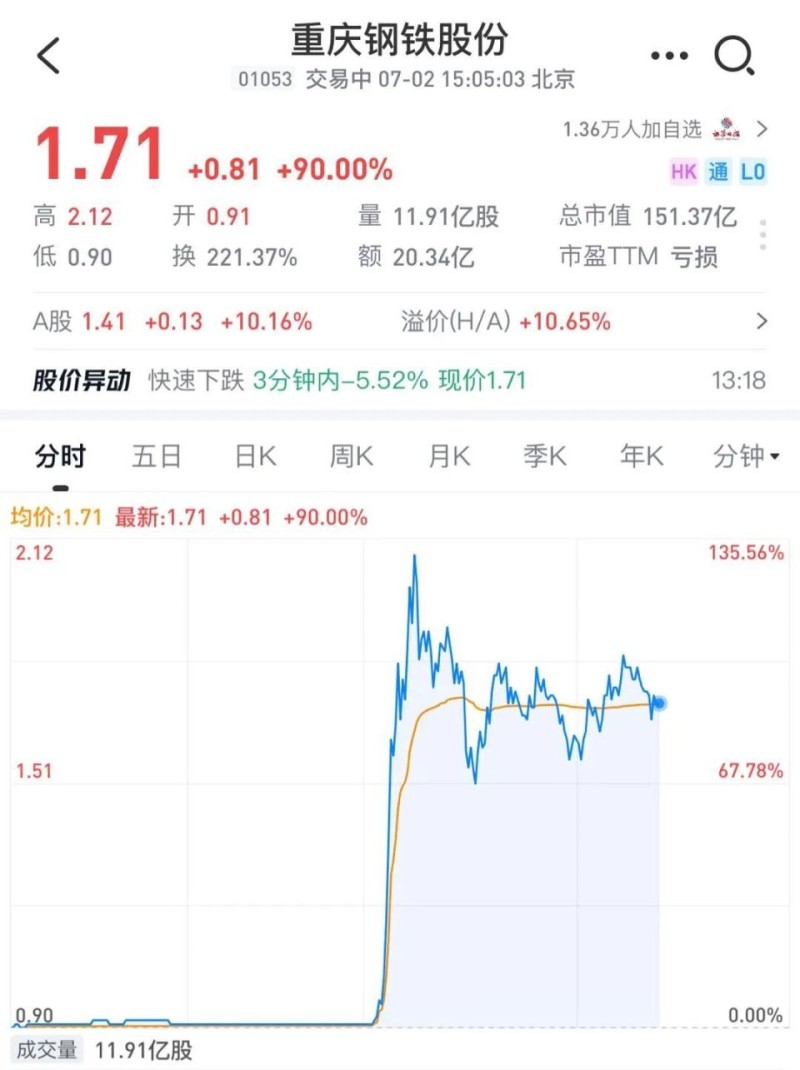Open the three-dot overflow menu
The image size is (800, 1070).
point(669,56)
